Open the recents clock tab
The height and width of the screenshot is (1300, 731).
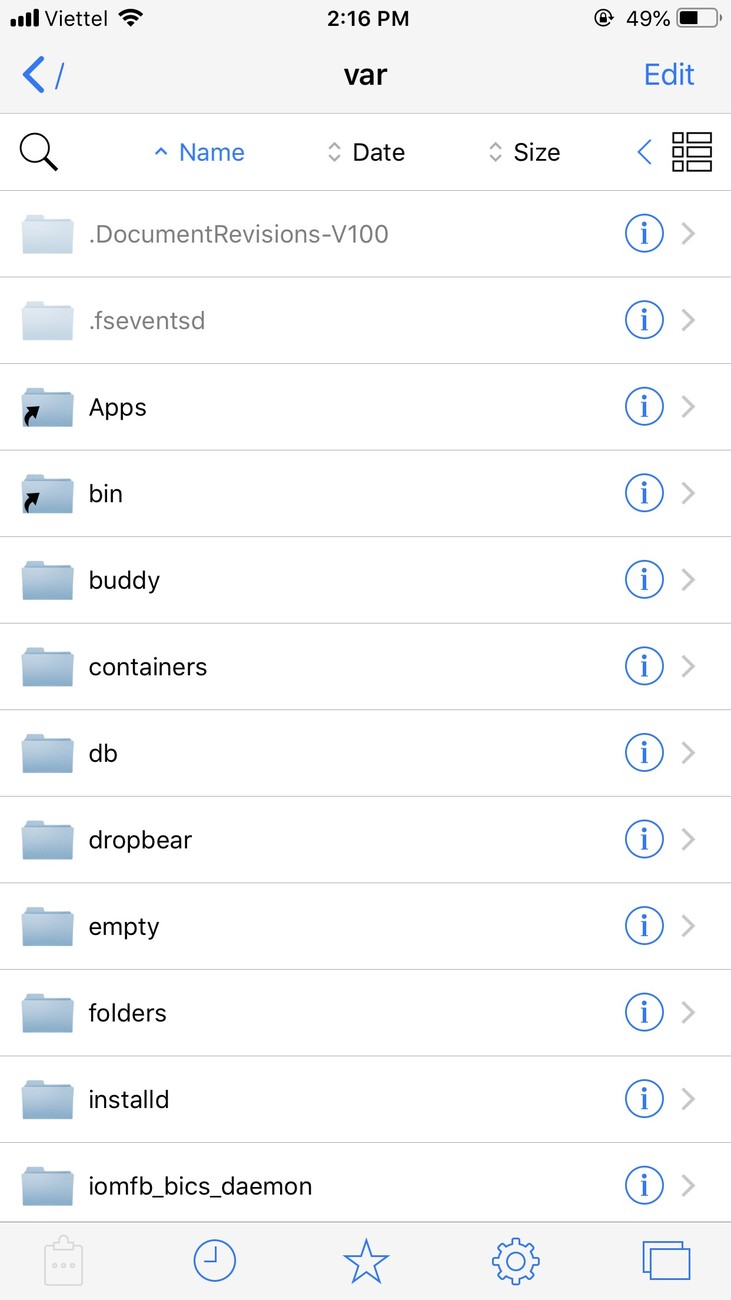coord(215,1261)
